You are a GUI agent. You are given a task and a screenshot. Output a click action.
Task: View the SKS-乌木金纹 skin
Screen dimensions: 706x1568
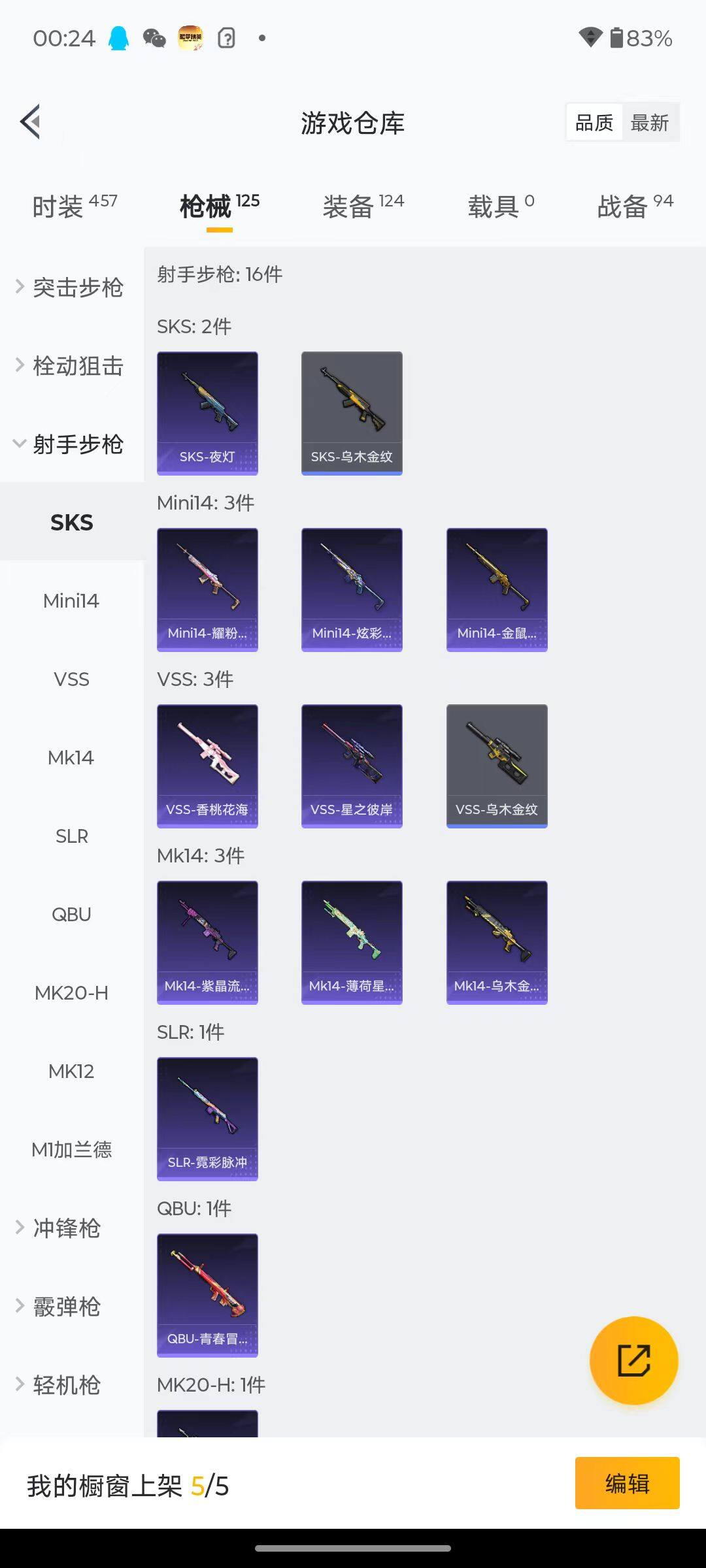tap(352, 413)
